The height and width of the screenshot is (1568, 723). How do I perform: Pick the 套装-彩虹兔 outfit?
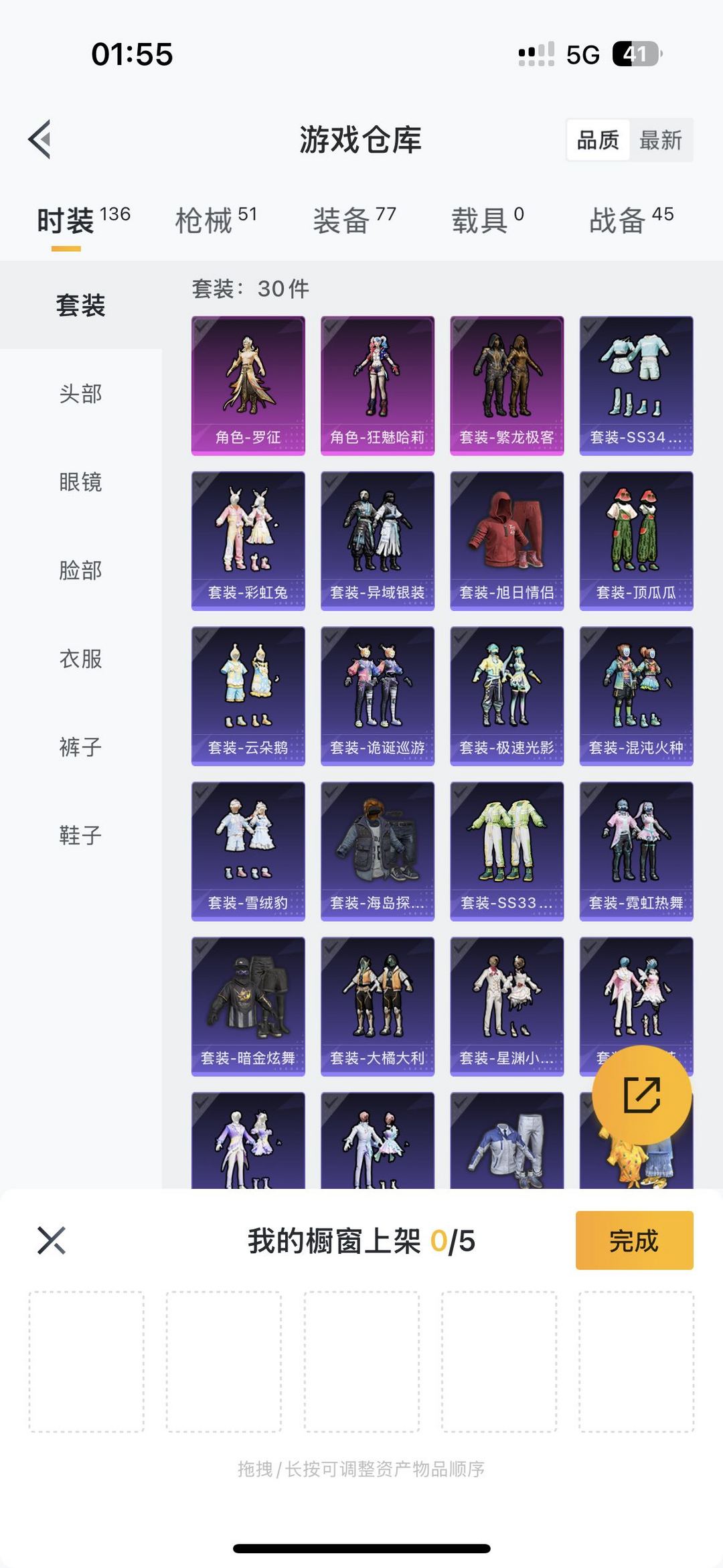coord(248,541)
